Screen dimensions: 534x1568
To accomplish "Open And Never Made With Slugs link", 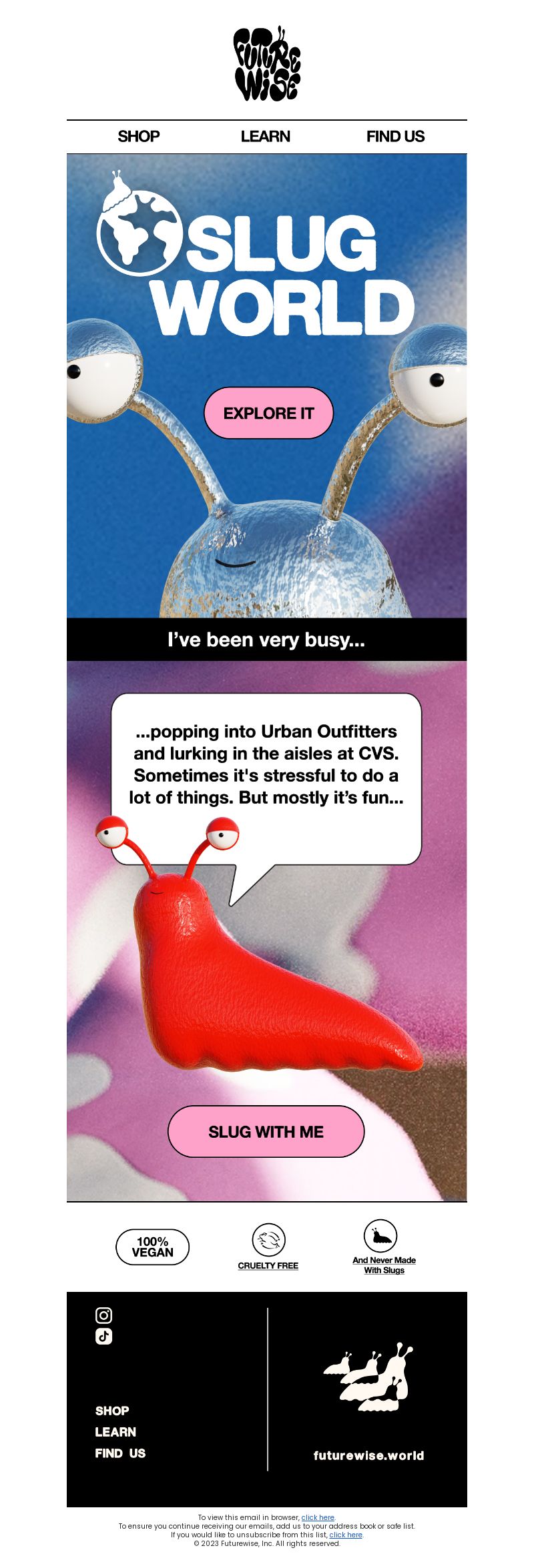I will [x=384, y=1265].
